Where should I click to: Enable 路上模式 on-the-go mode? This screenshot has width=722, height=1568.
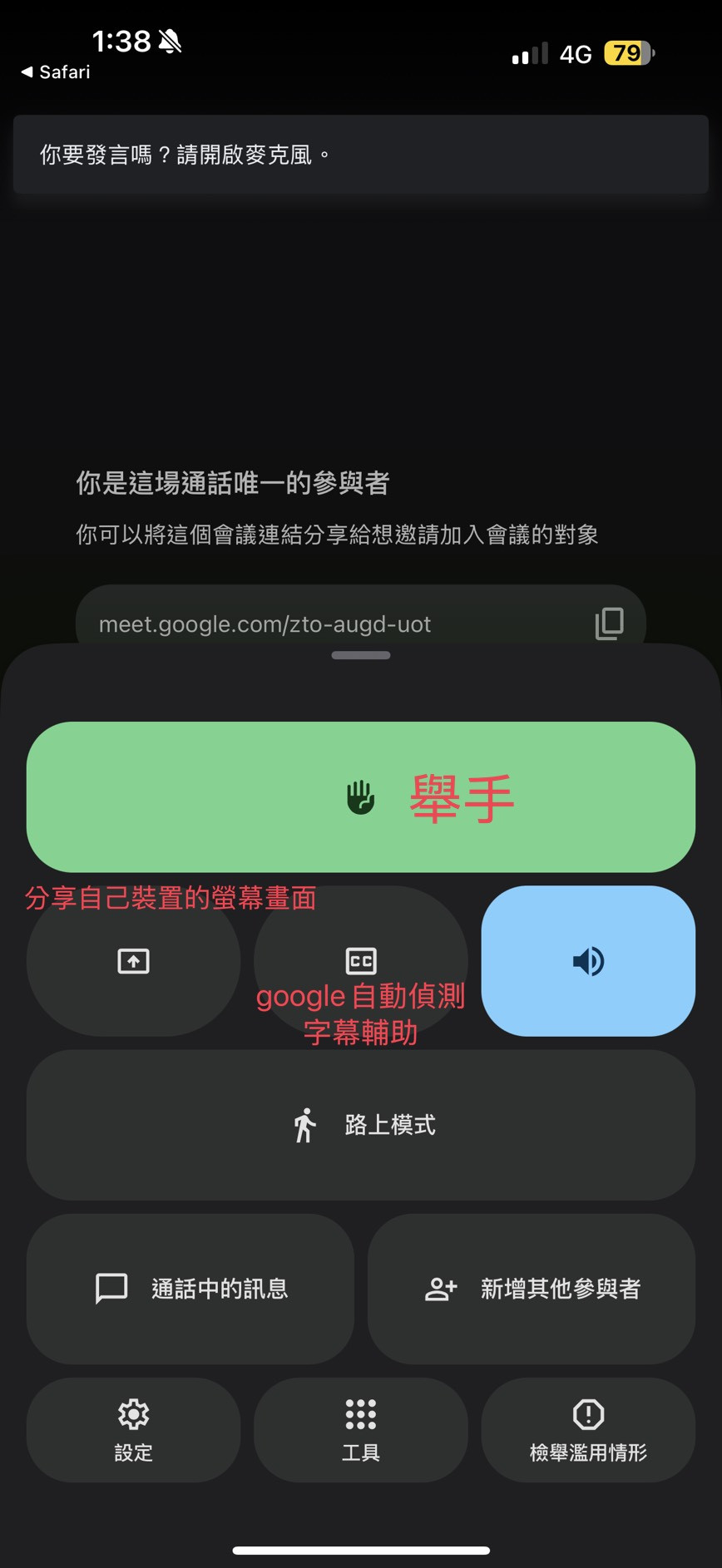pos(361,1125)
